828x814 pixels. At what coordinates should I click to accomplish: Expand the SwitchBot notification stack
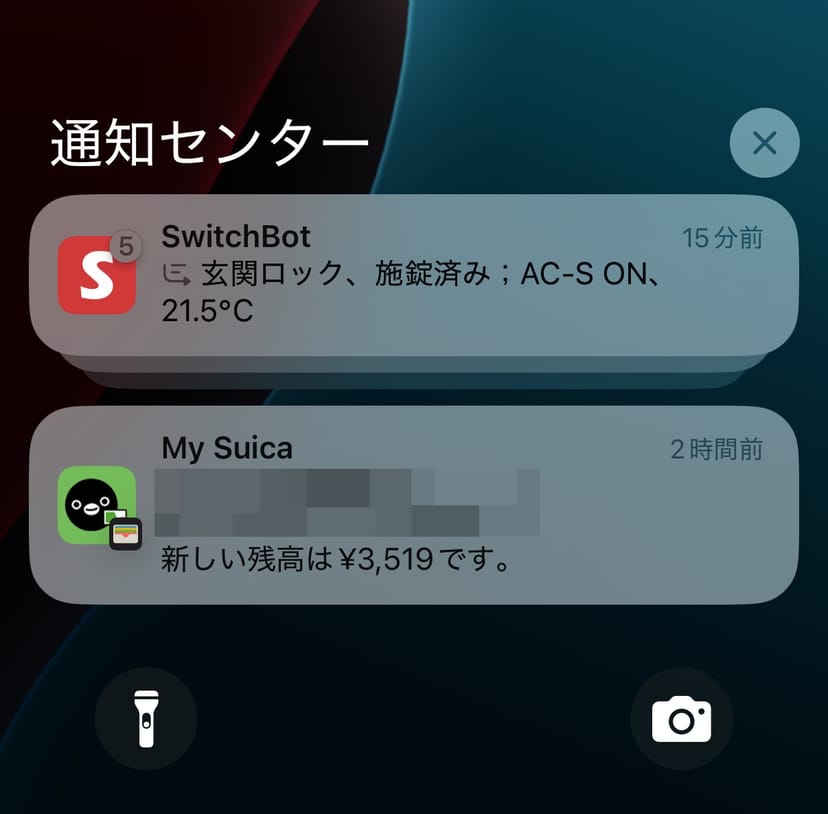413,275
